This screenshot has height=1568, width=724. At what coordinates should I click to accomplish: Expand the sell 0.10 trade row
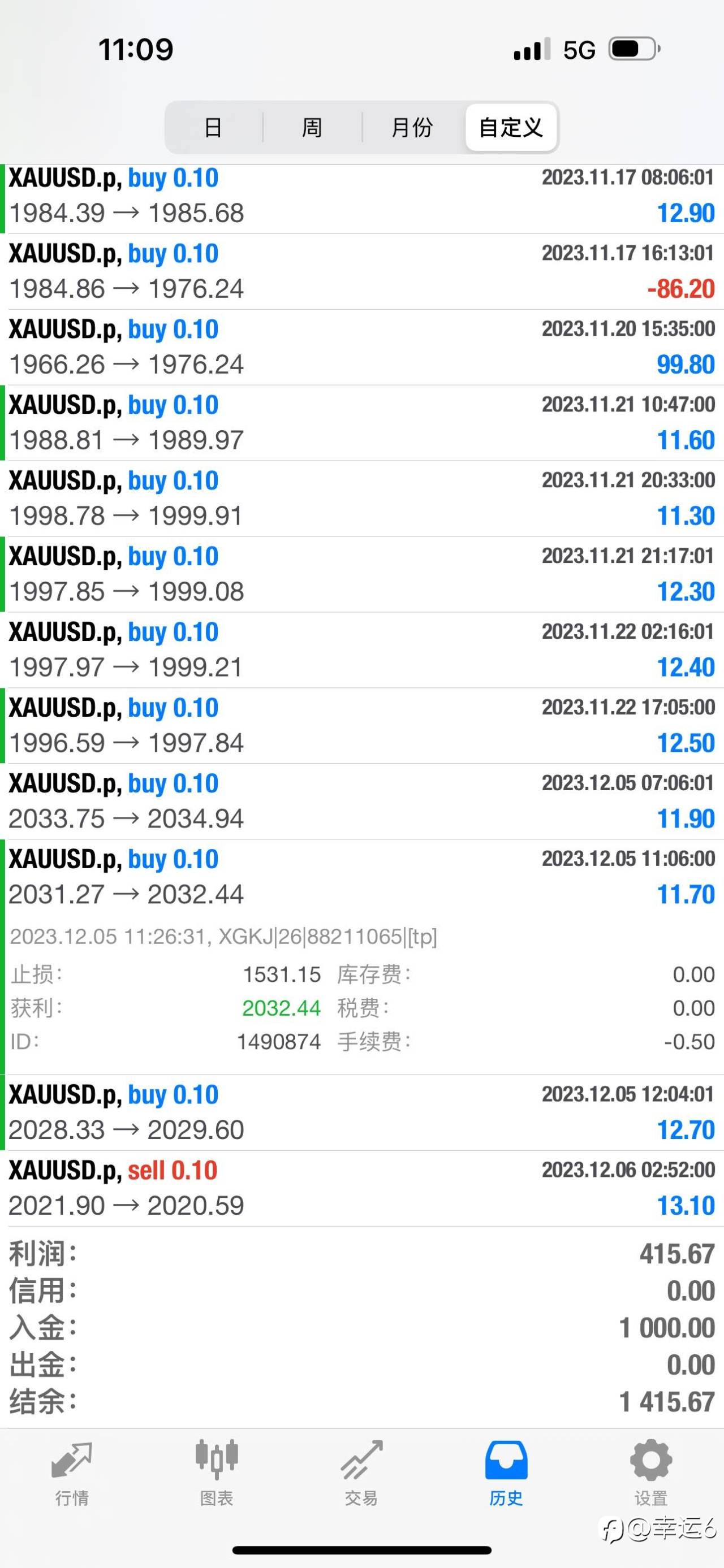click(x=361, y=1188)
